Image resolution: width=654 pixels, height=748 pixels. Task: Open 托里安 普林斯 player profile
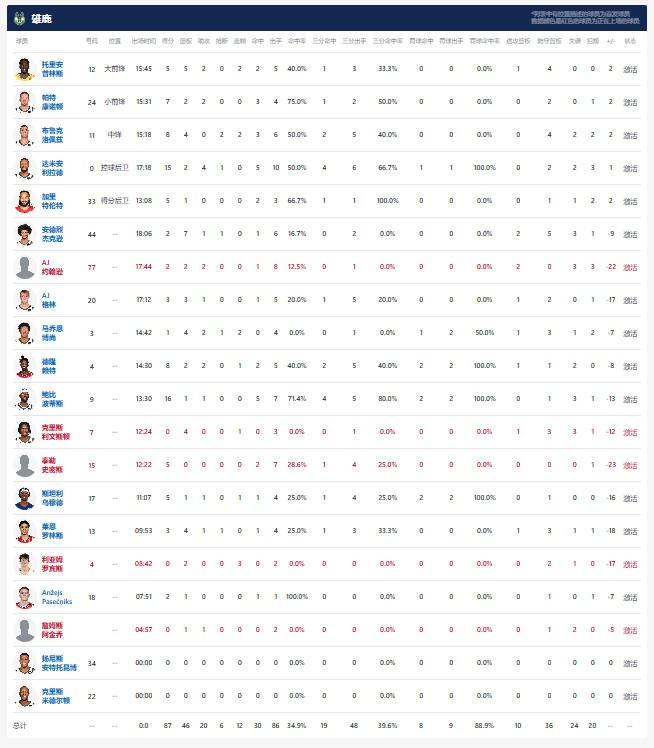coord(52,69)
